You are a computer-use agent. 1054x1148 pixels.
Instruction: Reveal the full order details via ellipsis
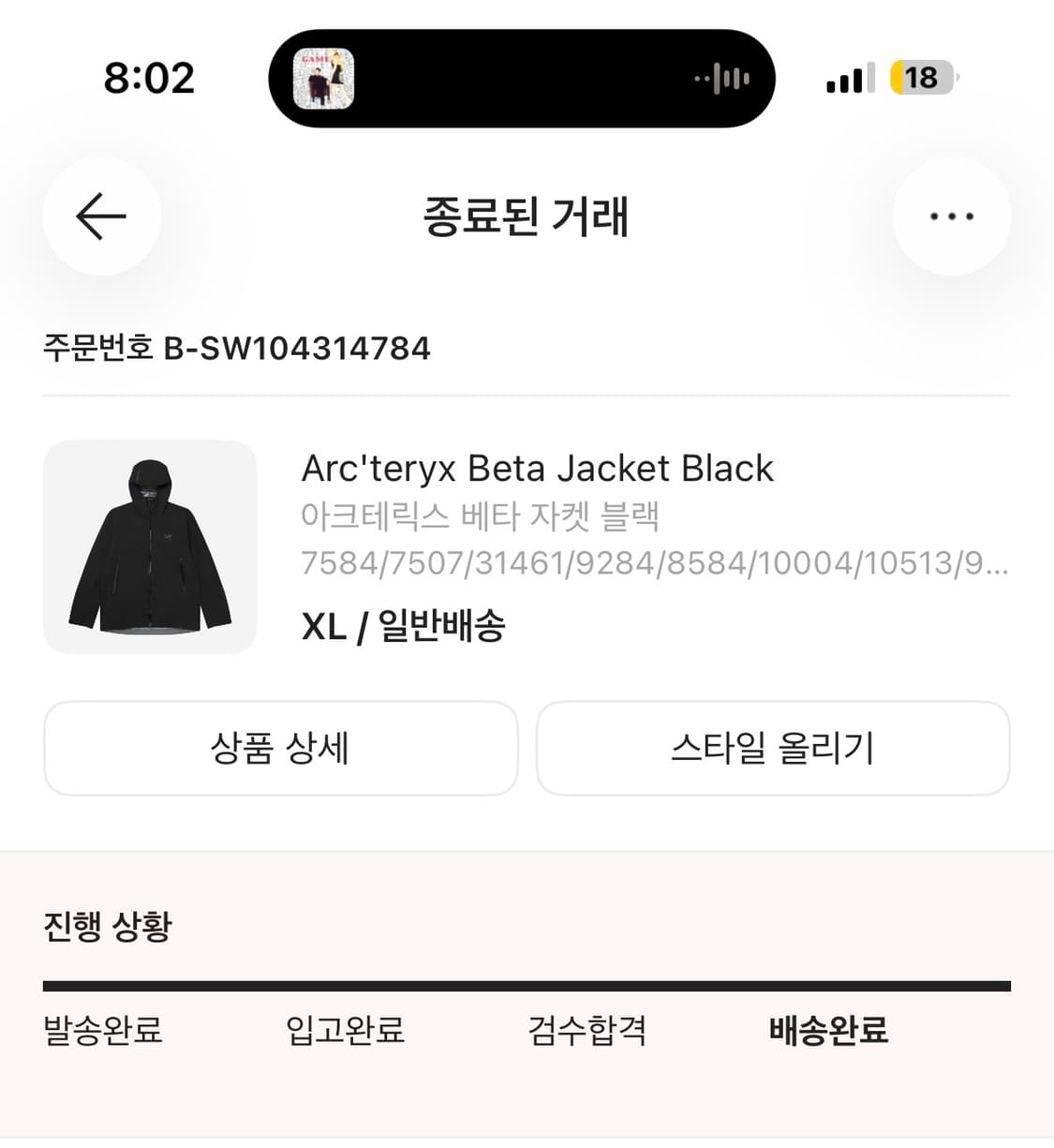pyautogui.click(x=951, y=216)
